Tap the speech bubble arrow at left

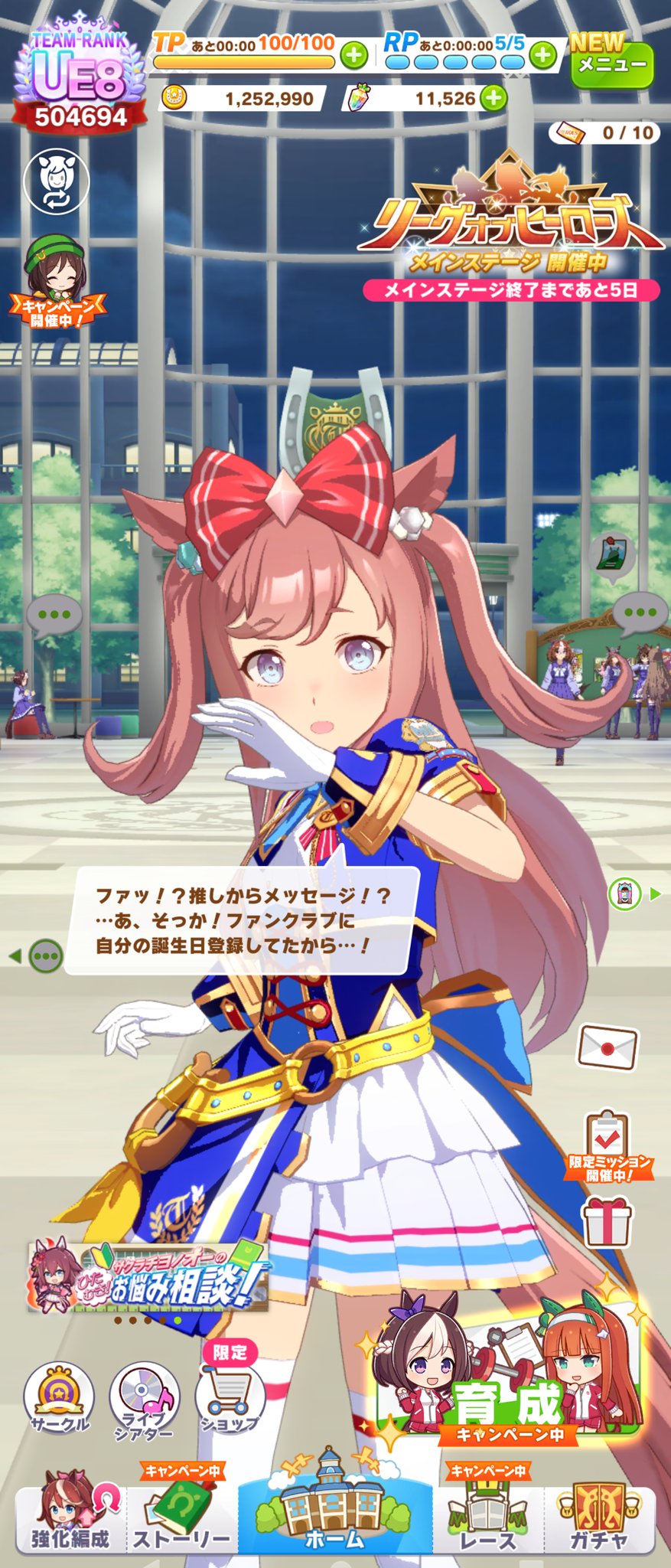click(36, 956)
